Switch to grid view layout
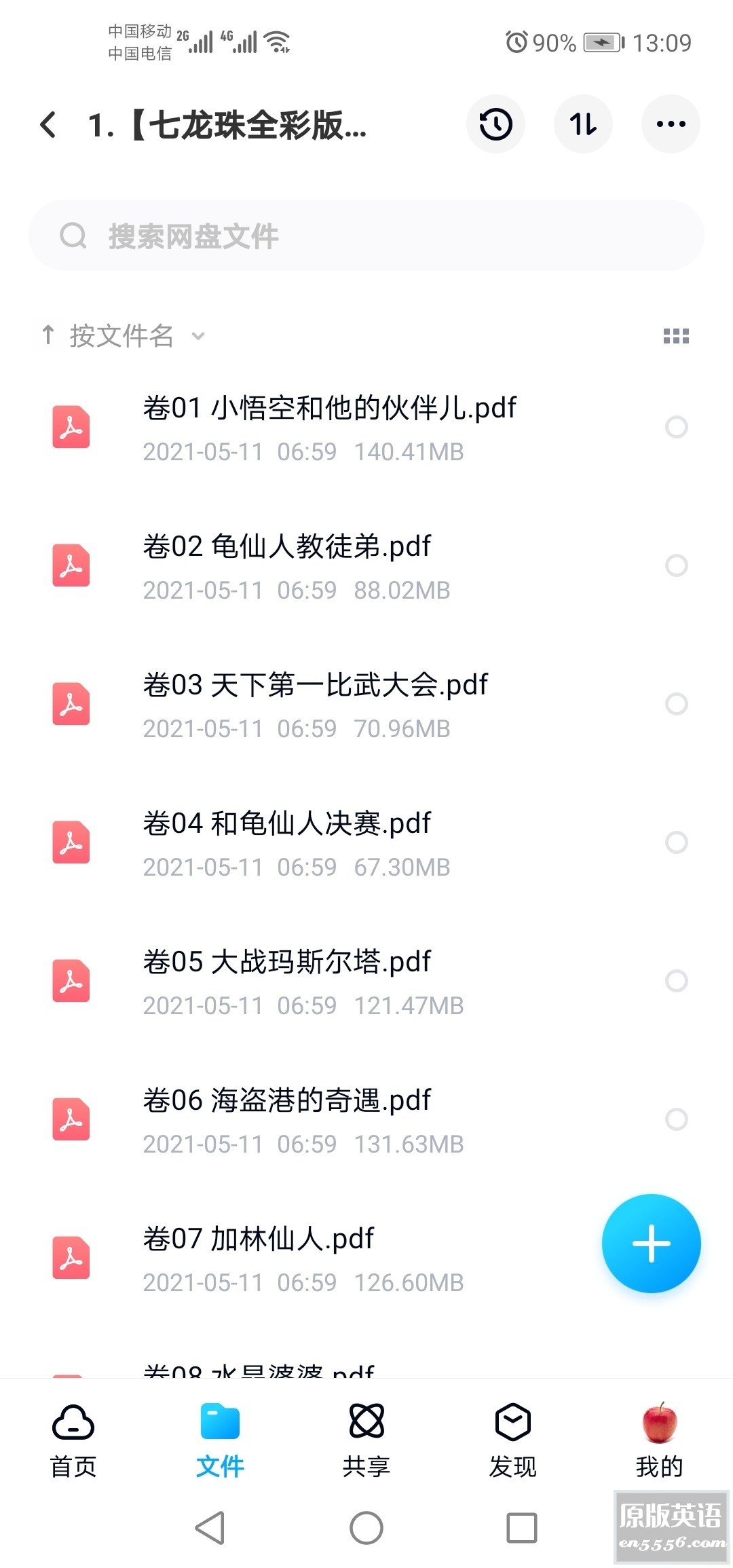Image resolution: width=733 pixels, height=1568 pixels. (x=676, y=336)
